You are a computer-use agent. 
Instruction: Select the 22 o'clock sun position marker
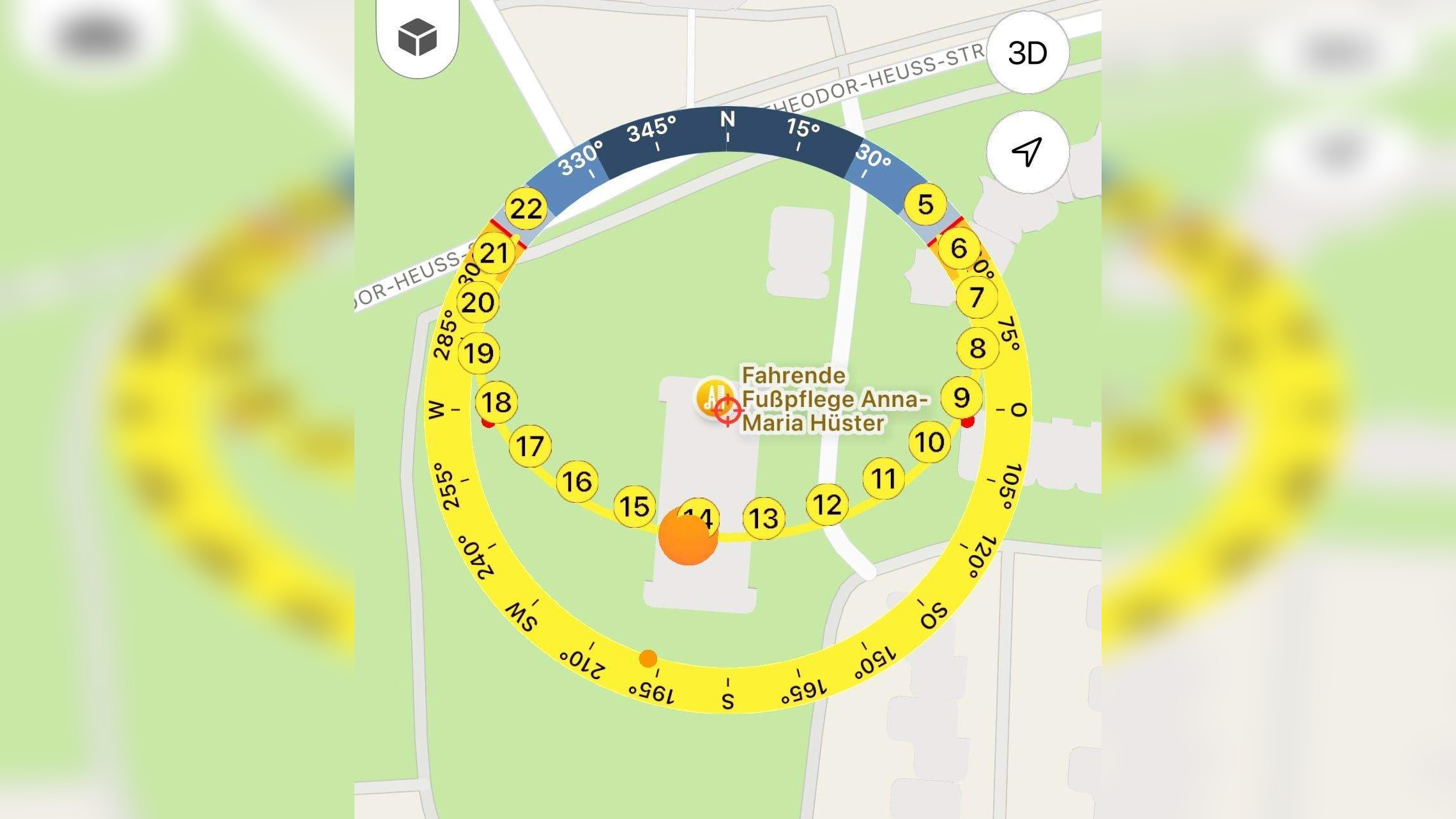[x=526, y=209]
